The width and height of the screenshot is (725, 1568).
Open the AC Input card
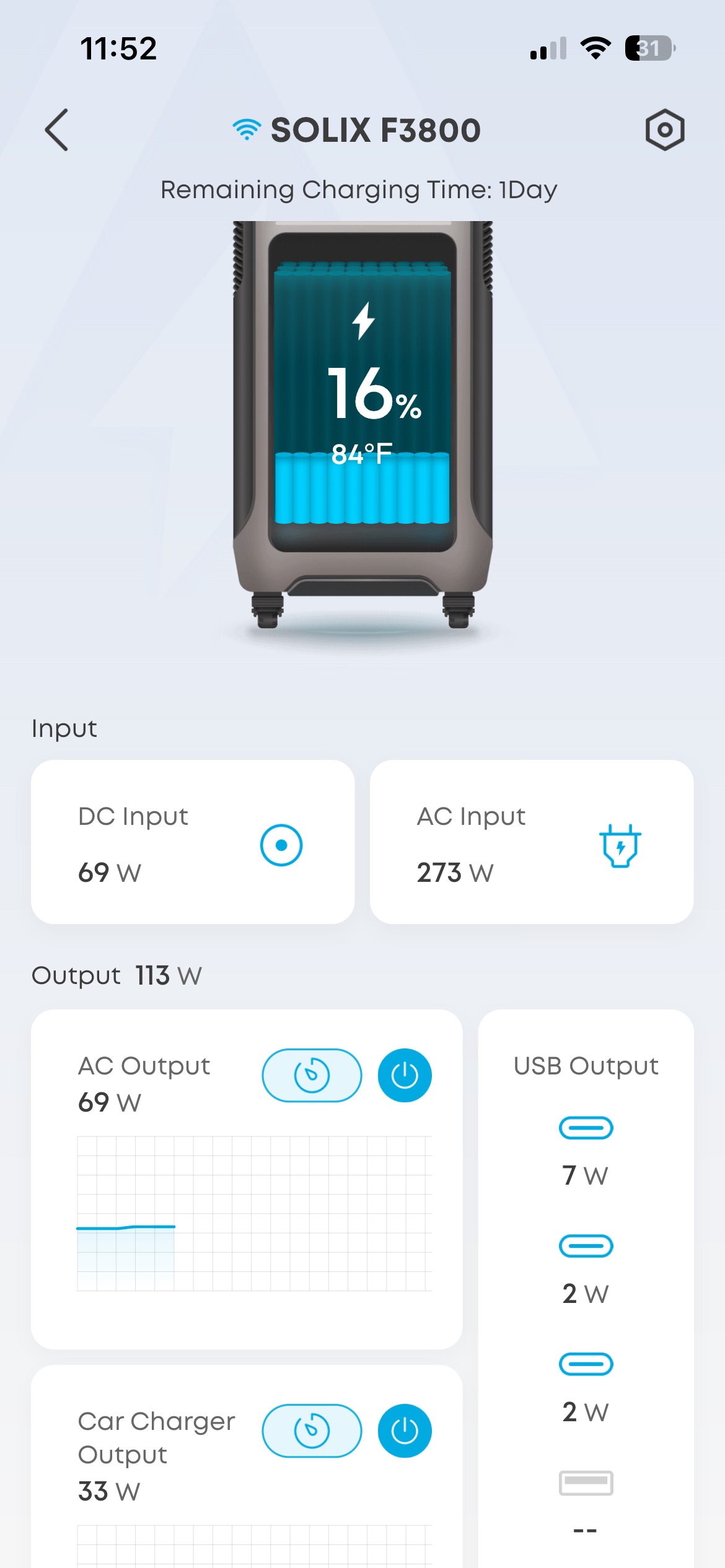(531, 842)
